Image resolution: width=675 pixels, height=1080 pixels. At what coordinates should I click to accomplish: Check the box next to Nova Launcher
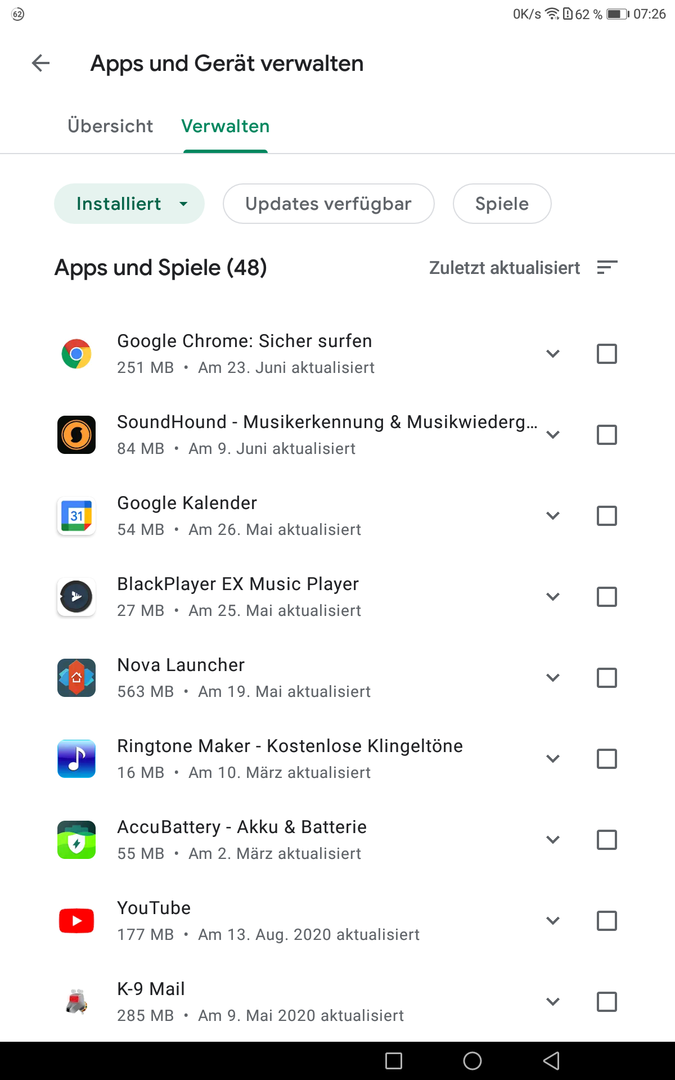tap(607, 678)
